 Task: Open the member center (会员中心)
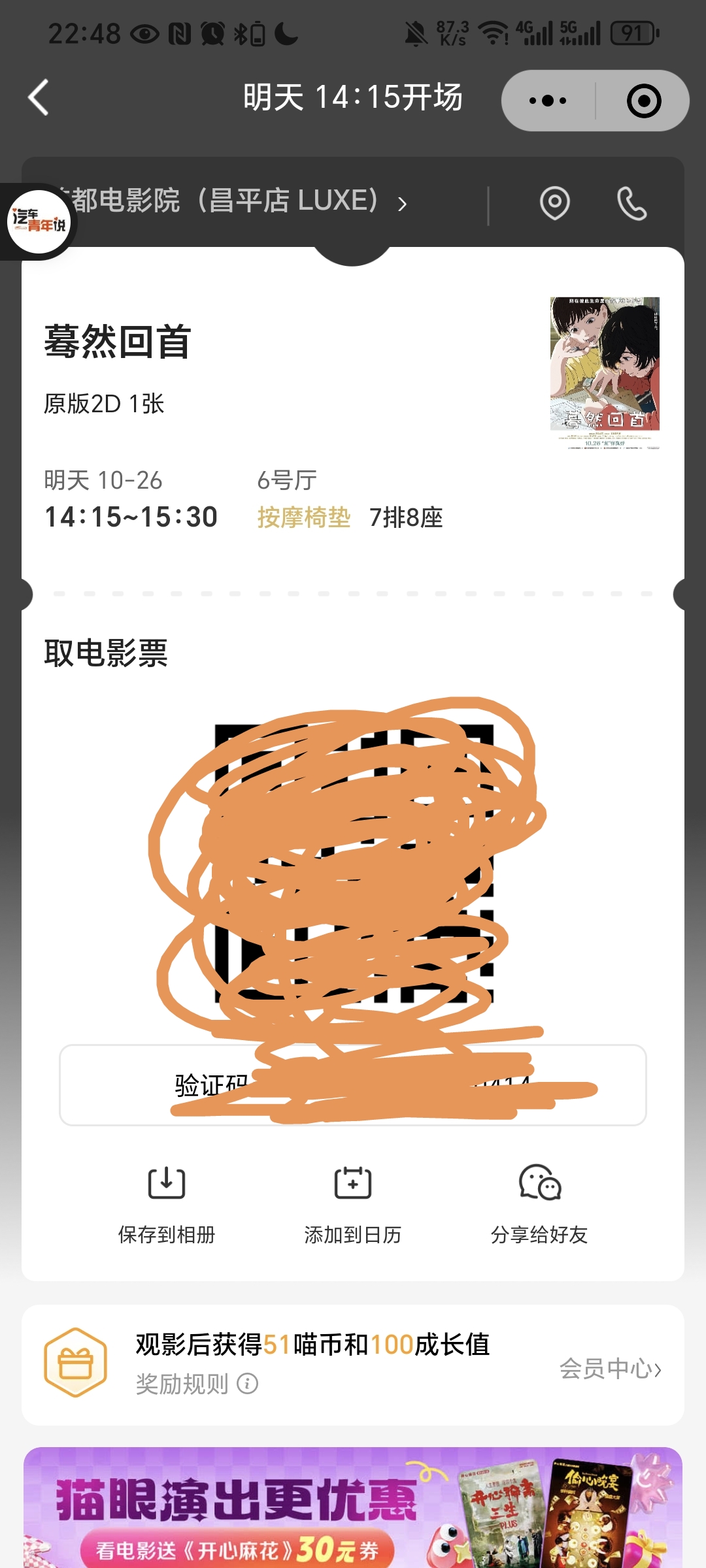click(610, 1368)
